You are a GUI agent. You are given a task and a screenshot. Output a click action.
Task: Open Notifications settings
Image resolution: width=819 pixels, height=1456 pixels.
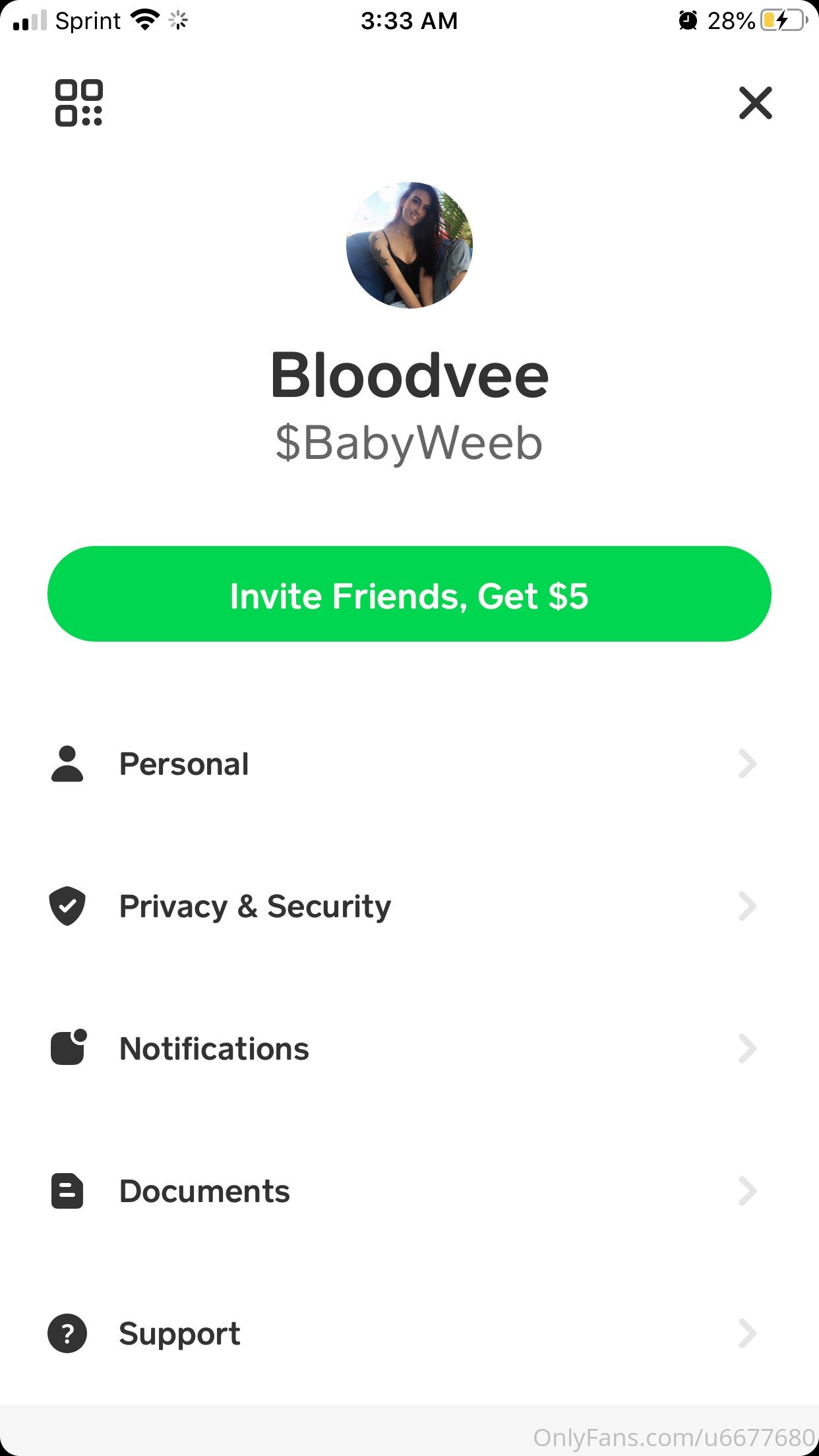402,1049
